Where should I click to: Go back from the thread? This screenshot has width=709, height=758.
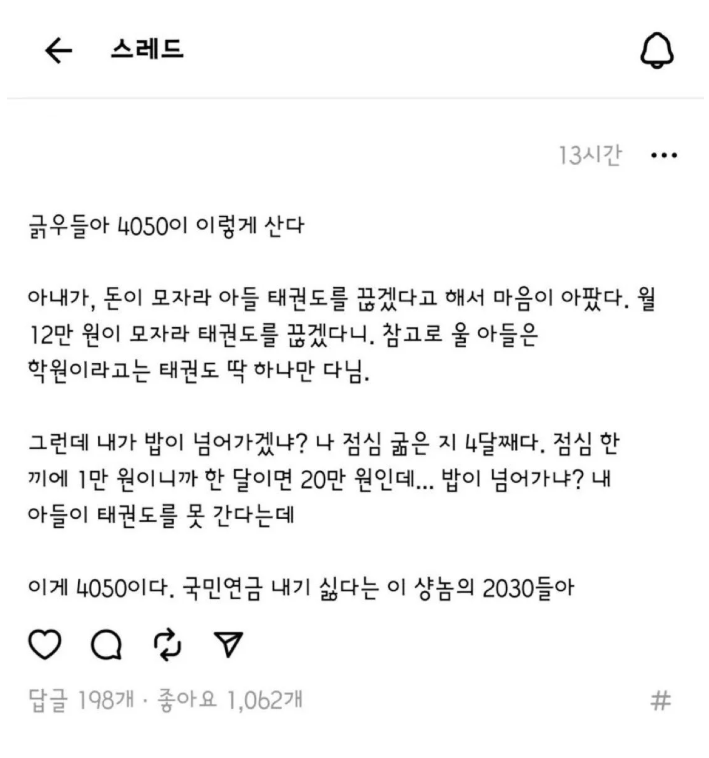tap(58, 51)
